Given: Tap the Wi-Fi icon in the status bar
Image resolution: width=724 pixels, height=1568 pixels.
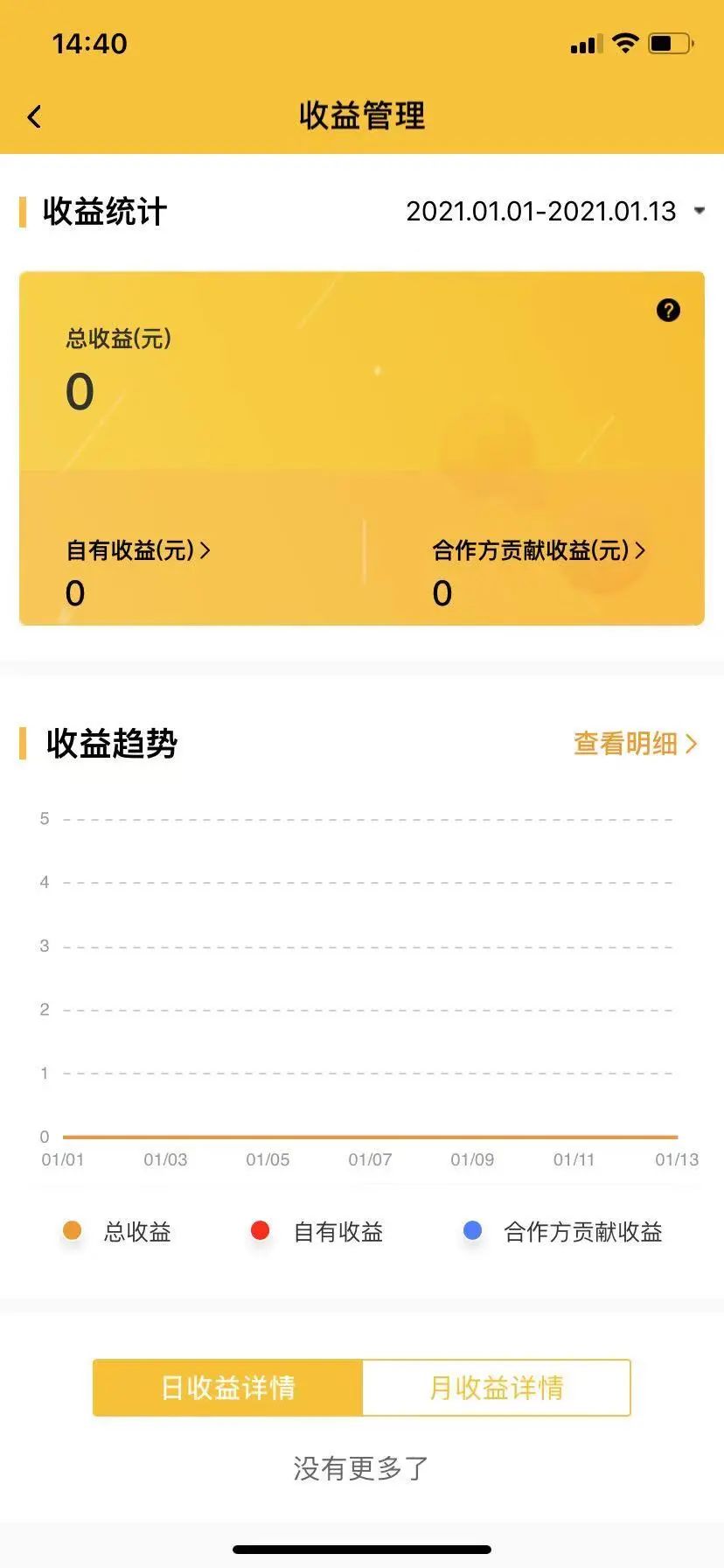Looking at the screenshot, I should pyautogui.click(x=626, y=42).
